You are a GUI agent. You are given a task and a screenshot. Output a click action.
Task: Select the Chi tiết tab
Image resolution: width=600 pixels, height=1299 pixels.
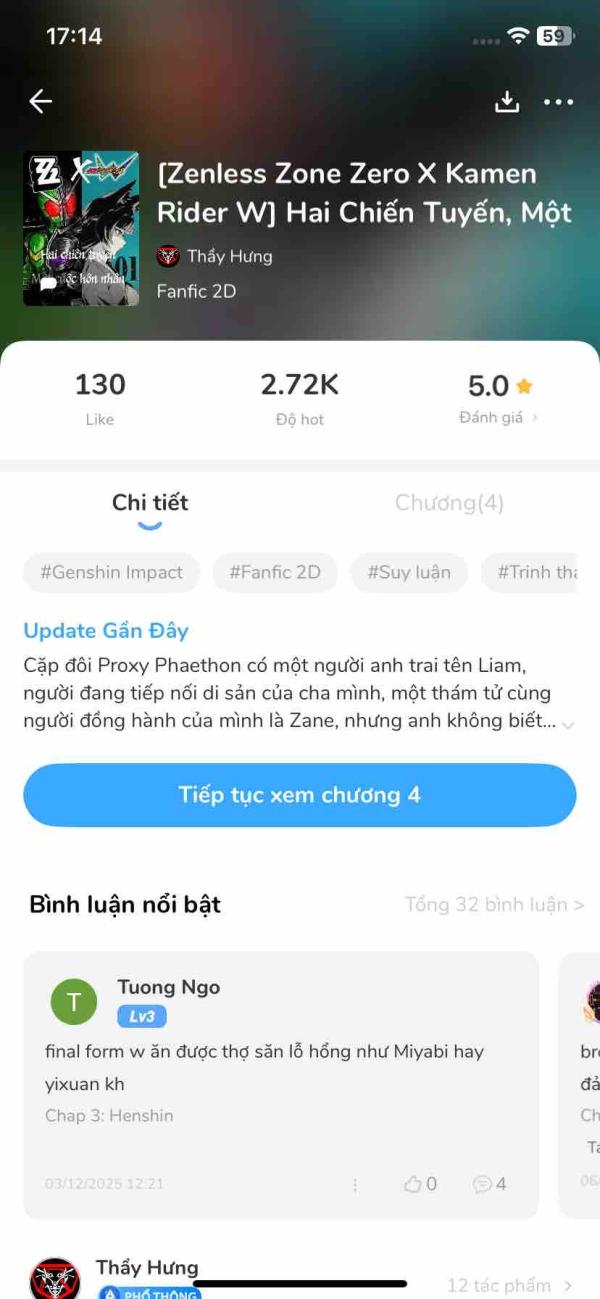pos(150,503)
